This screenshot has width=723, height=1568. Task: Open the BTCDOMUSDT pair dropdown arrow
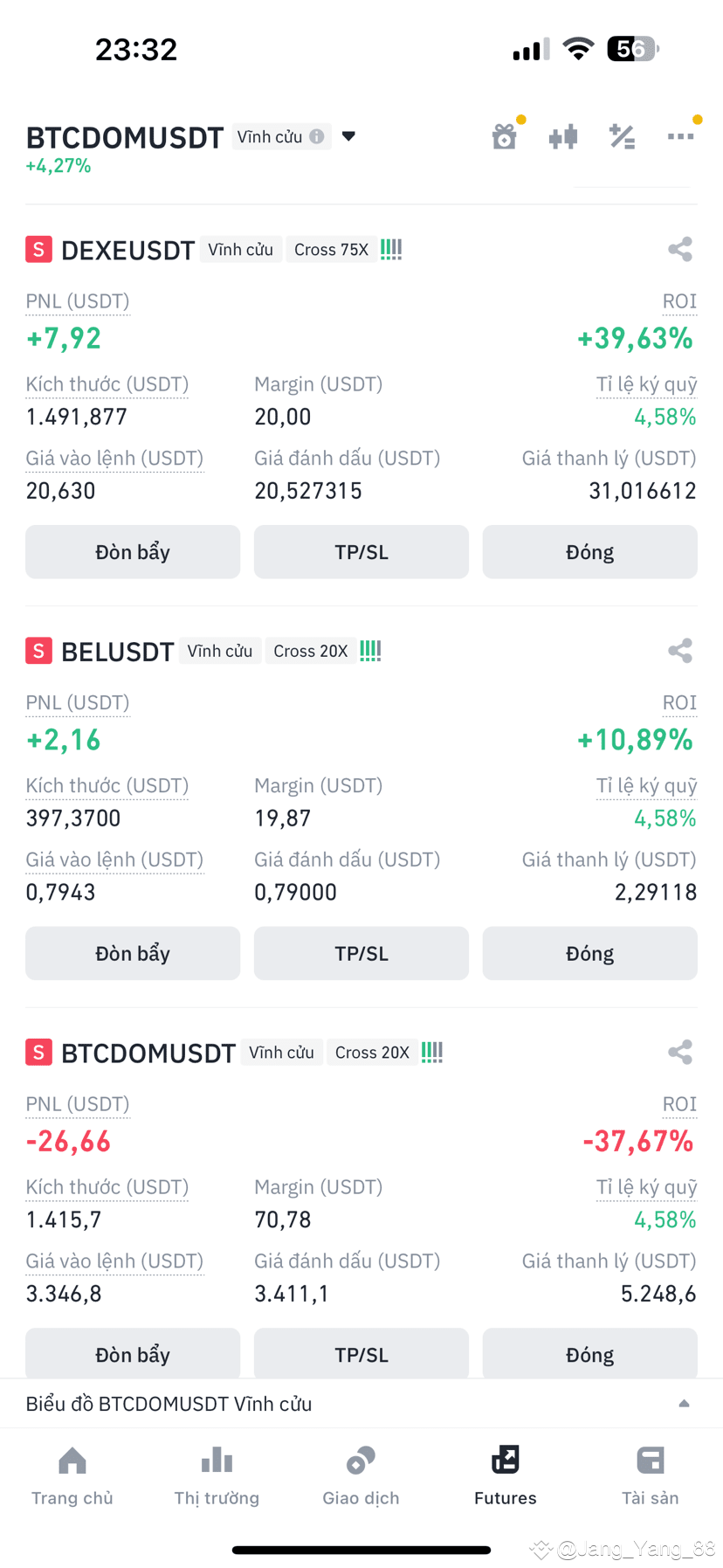pos(348,136)
